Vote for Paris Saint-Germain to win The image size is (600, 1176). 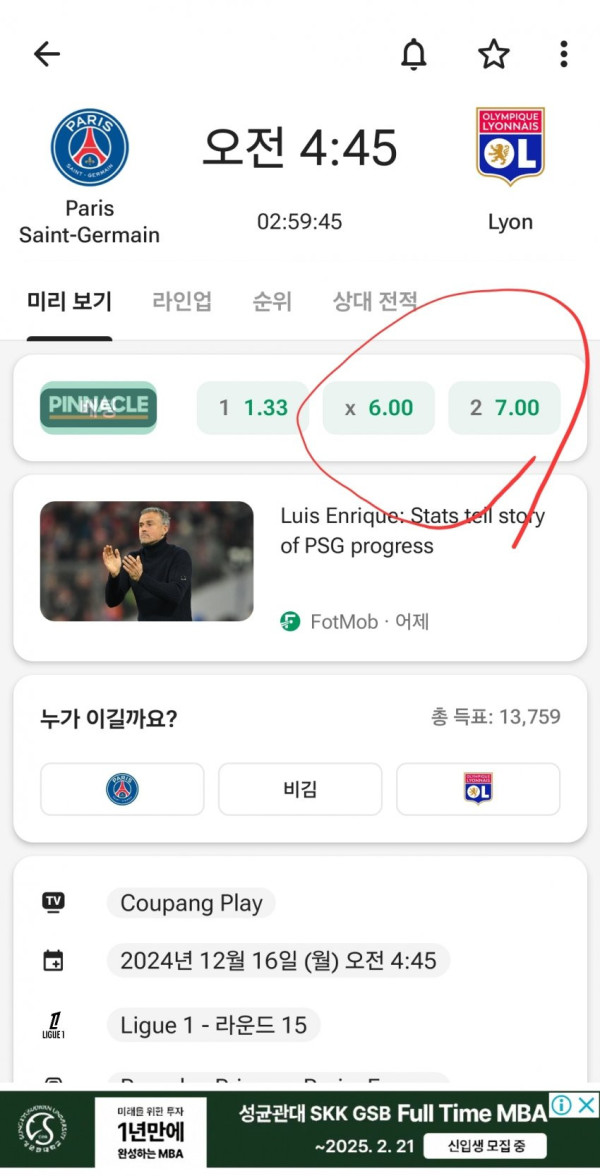[x=122, y=789]
